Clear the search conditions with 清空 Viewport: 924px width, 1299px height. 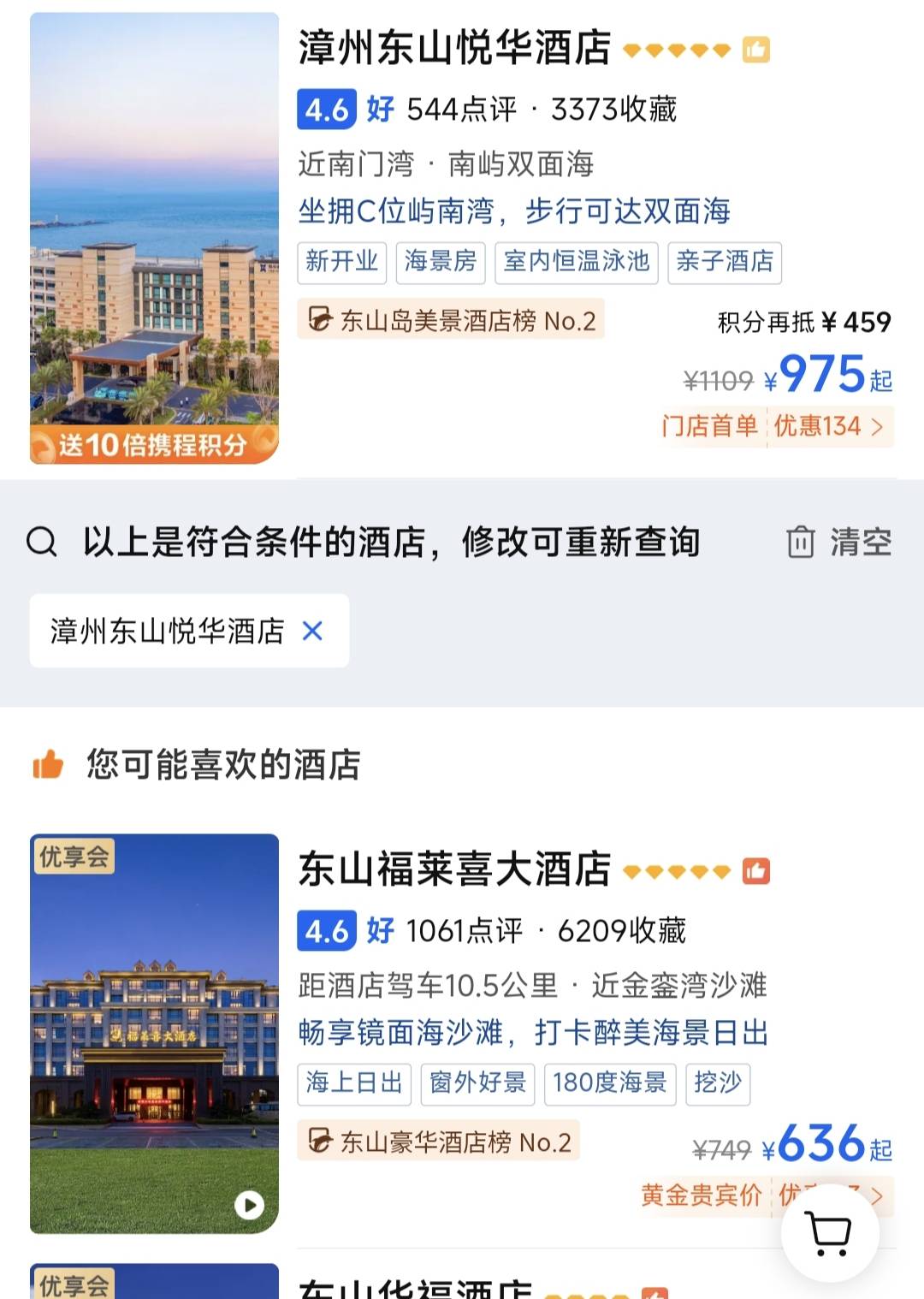point(839,543)
